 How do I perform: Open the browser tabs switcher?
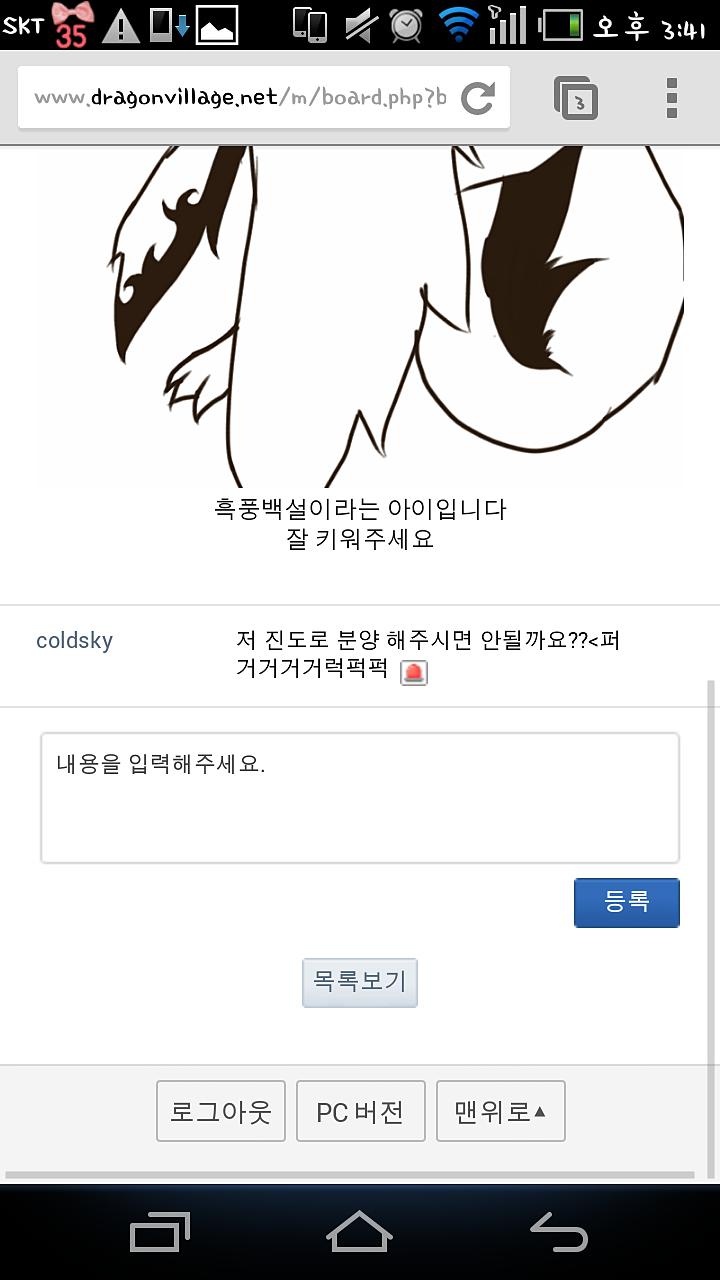click(x=576, y=98)
